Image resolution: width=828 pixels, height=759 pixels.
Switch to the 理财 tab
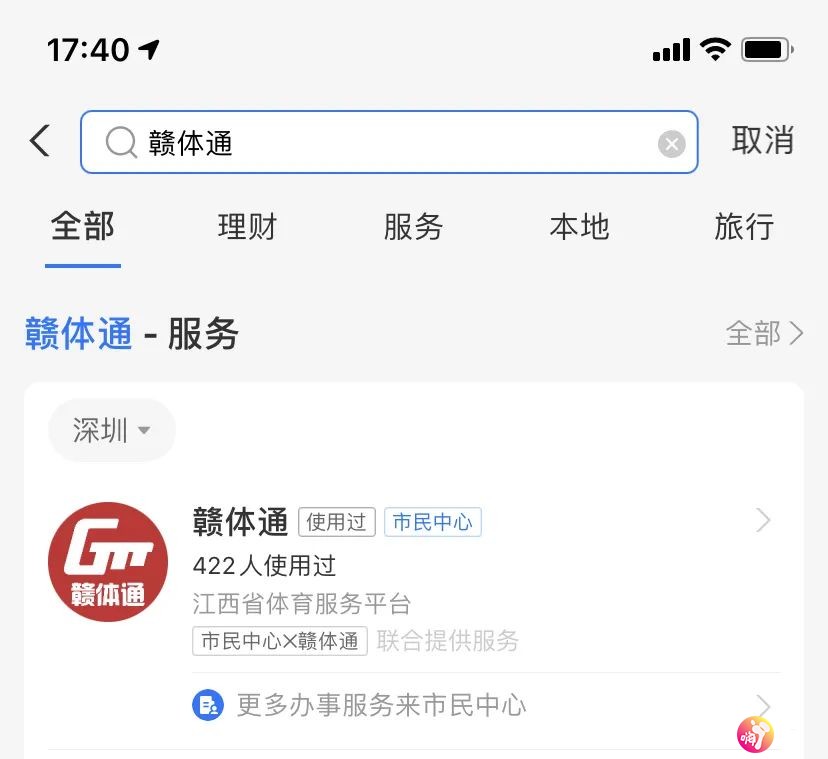[x=247, y=227]
